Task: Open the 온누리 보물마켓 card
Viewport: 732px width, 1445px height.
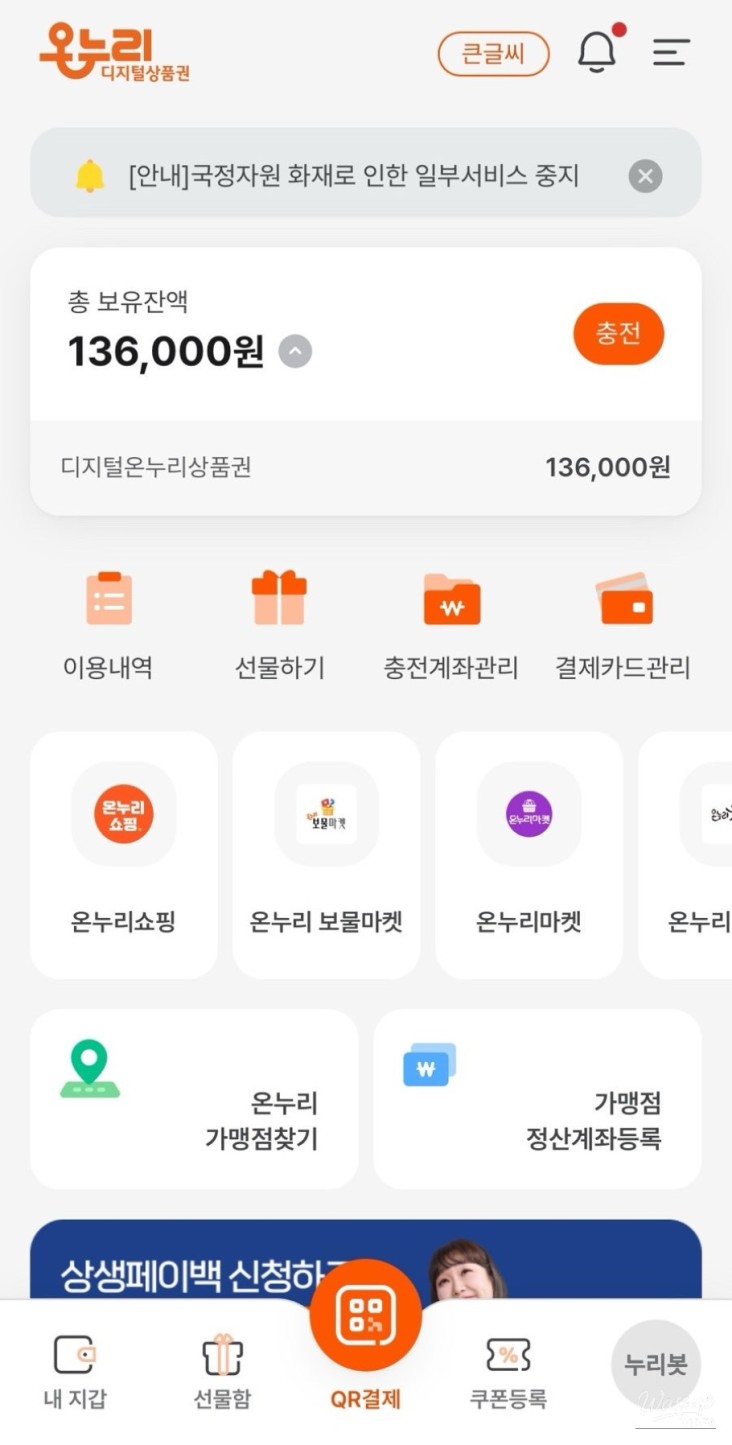Action: pyautogui.click(x=326, y=855)
